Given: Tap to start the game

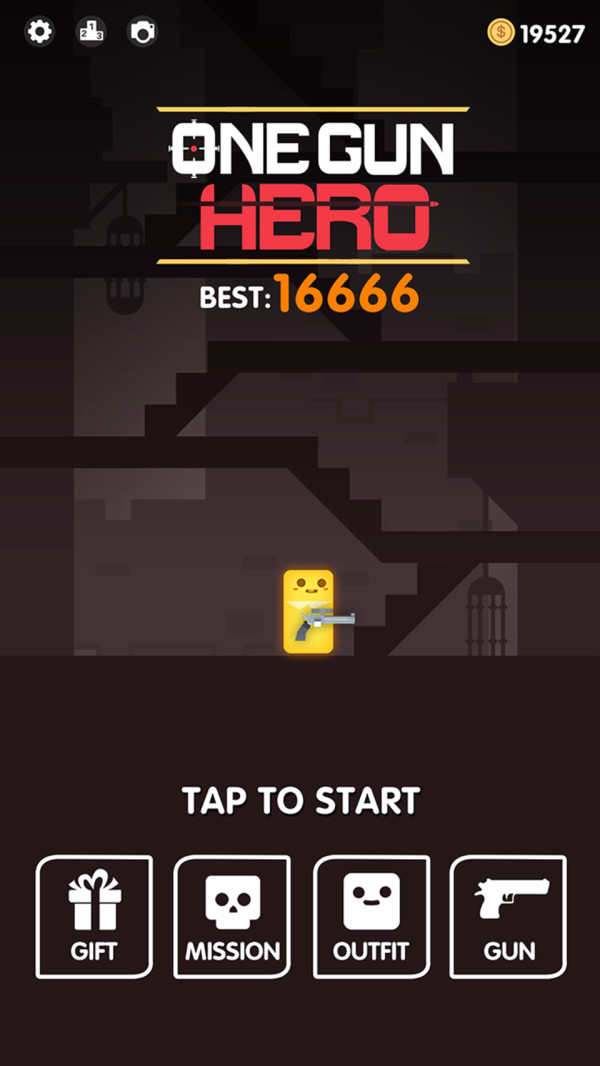Looking at the screenshot, I should tap(300, 801).
